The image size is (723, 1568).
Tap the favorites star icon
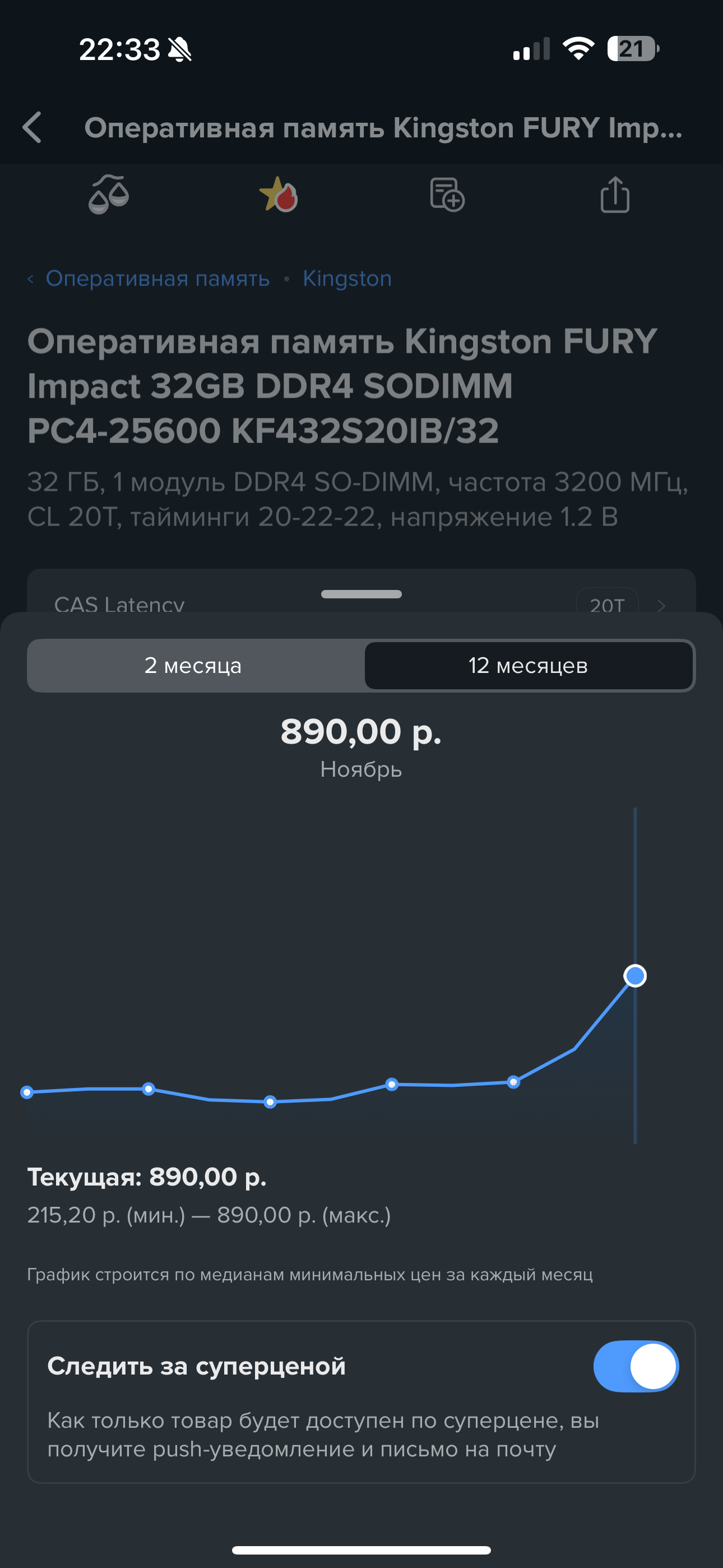[278, 195]
